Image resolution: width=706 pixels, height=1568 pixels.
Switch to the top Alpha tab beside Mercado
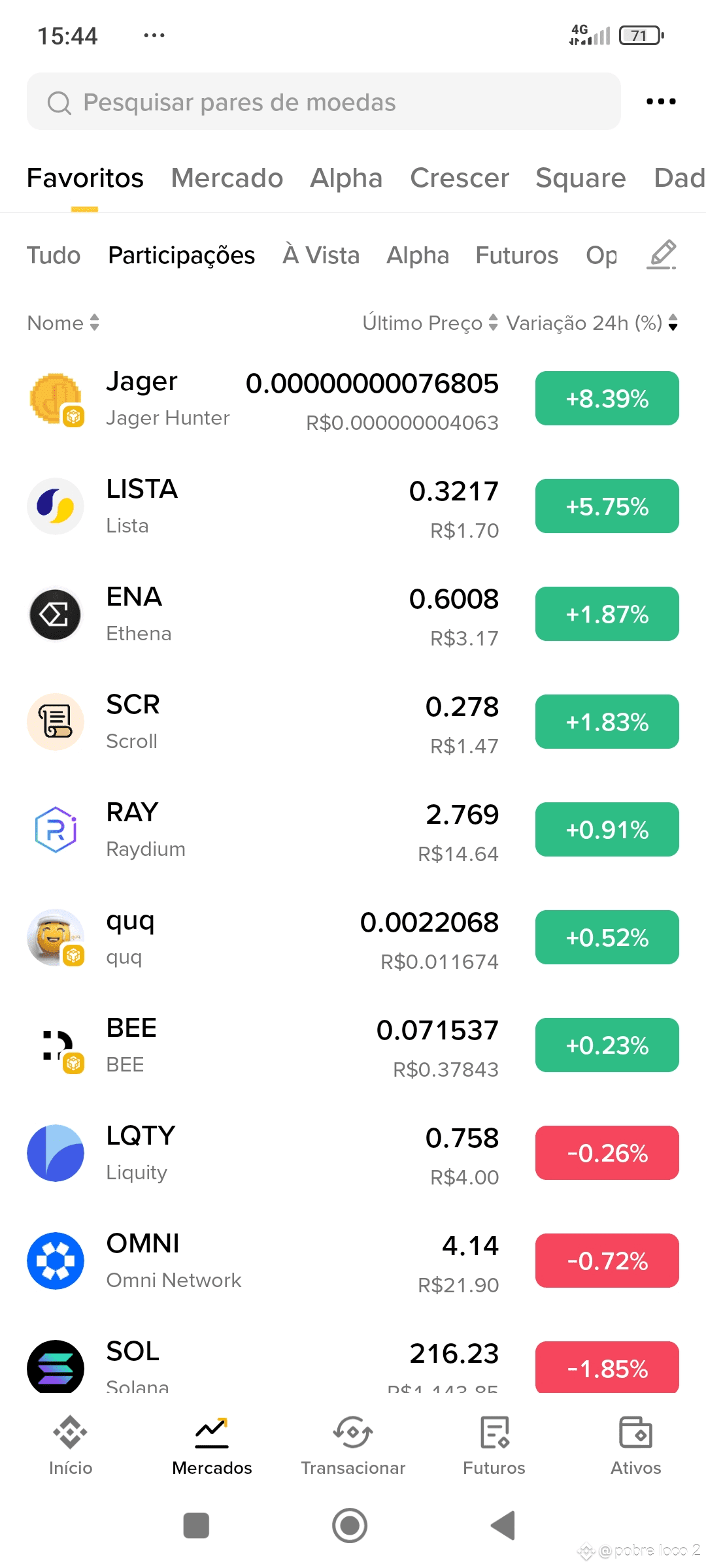pos(346,178)
